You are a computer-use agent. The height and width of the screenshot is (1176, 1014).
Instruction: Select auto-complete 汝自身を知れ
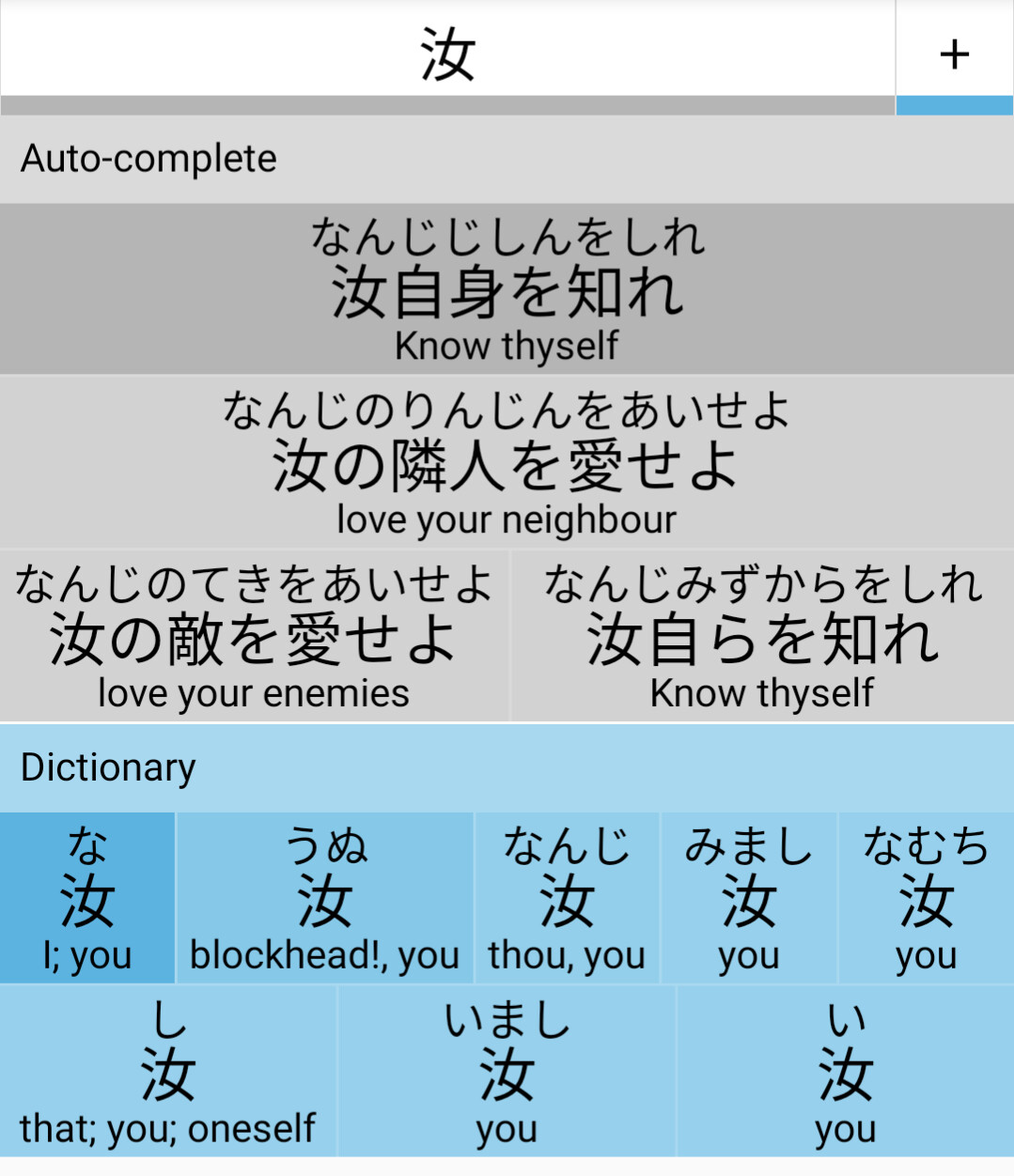coord(507,289)
